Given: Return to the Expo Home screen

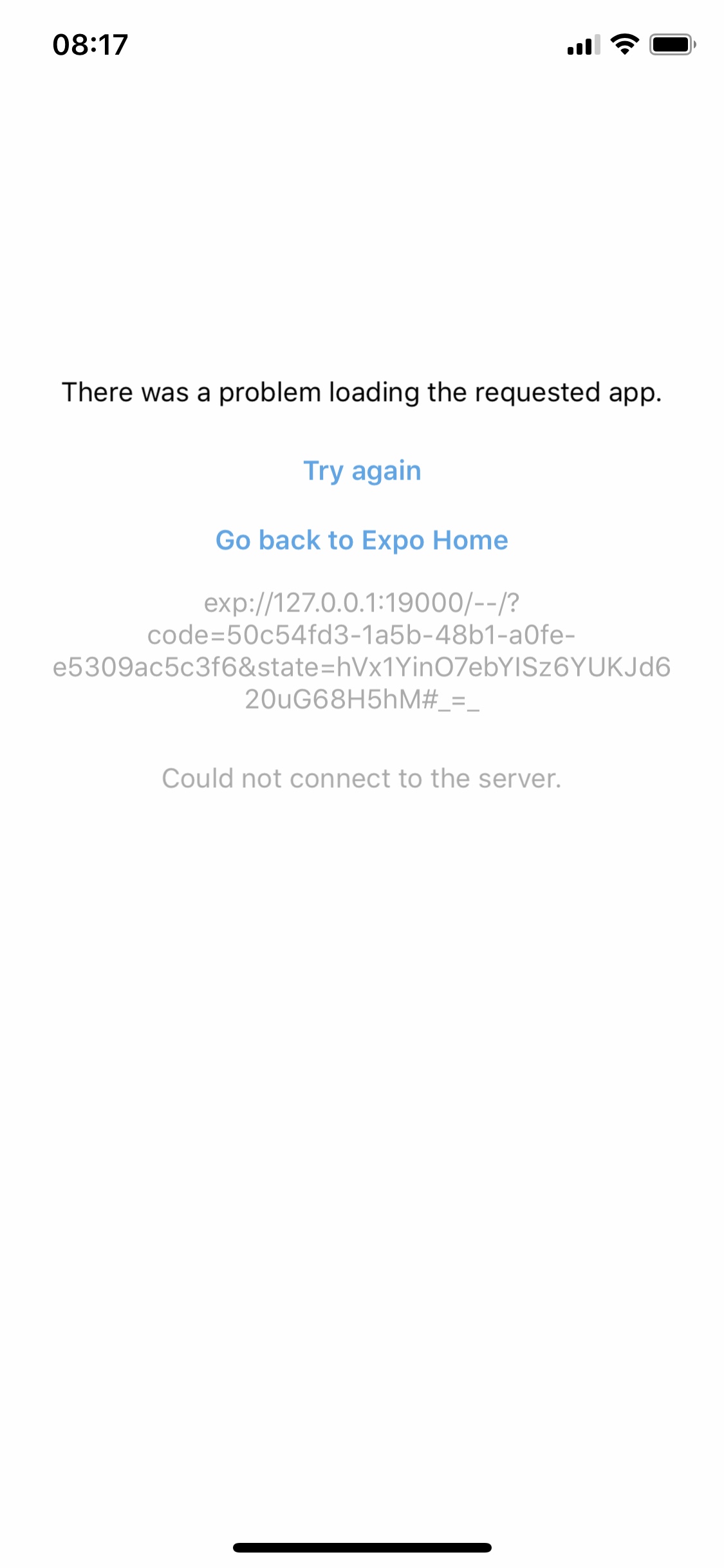Looking at the screenshot, I should coord(362,540).
